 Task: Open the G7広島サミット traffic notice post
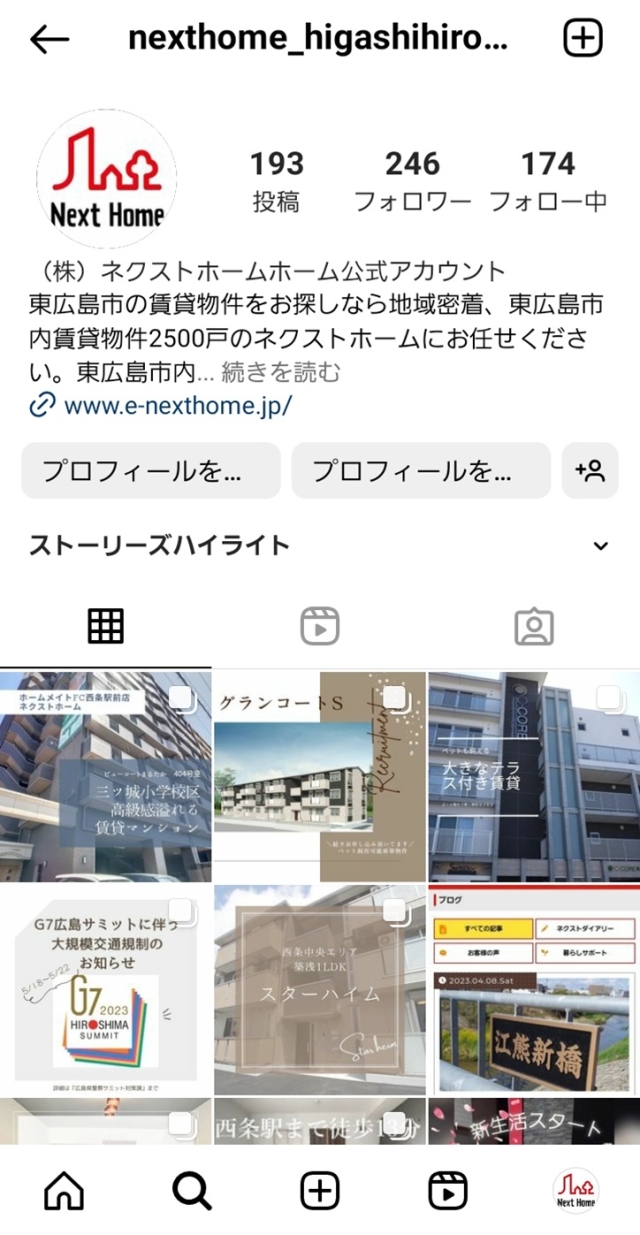106,990
